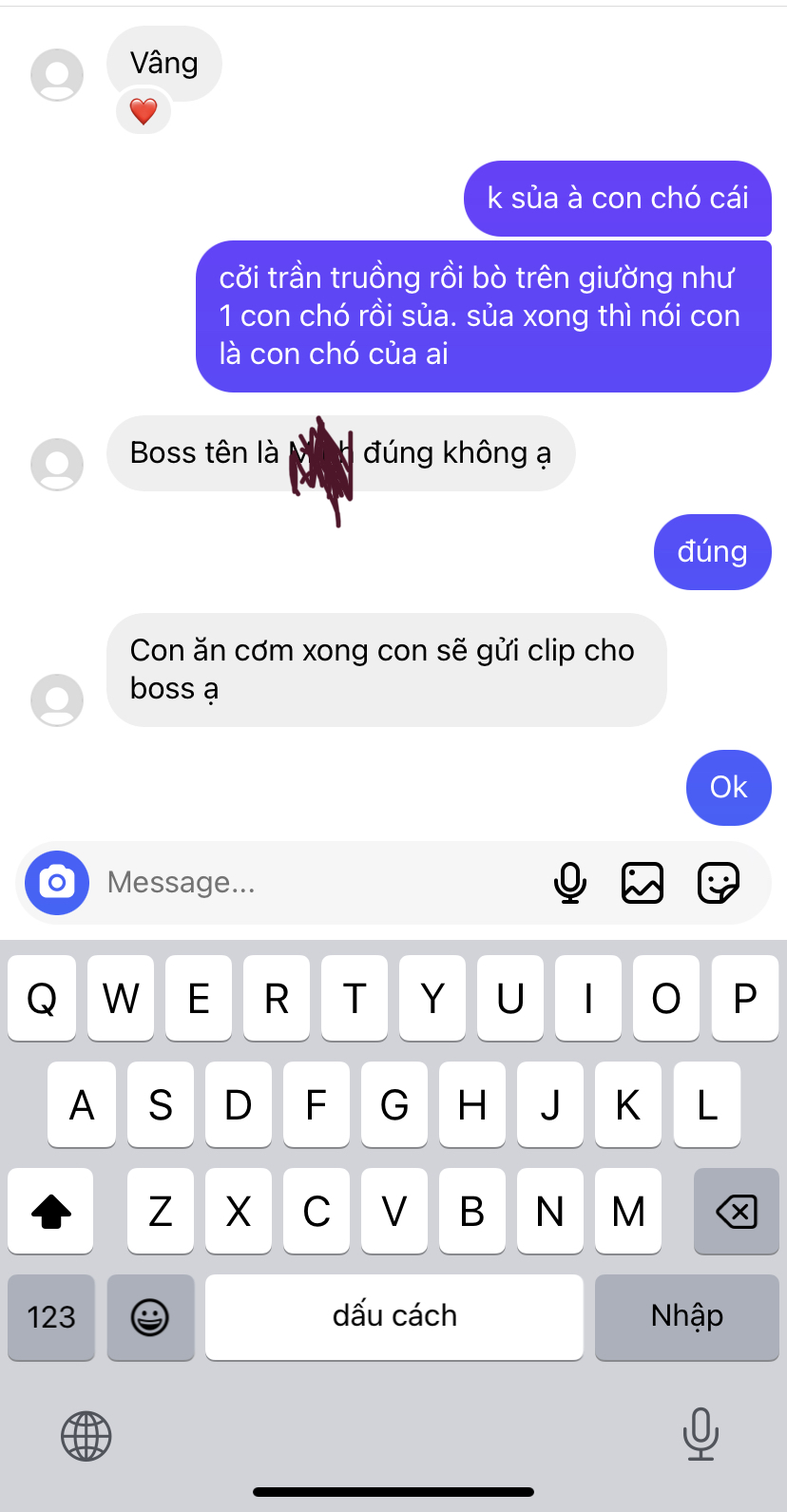The image size is (787, 1512).
Task: Switch keyboard language with the globe key
Action: click(86, 1435)
